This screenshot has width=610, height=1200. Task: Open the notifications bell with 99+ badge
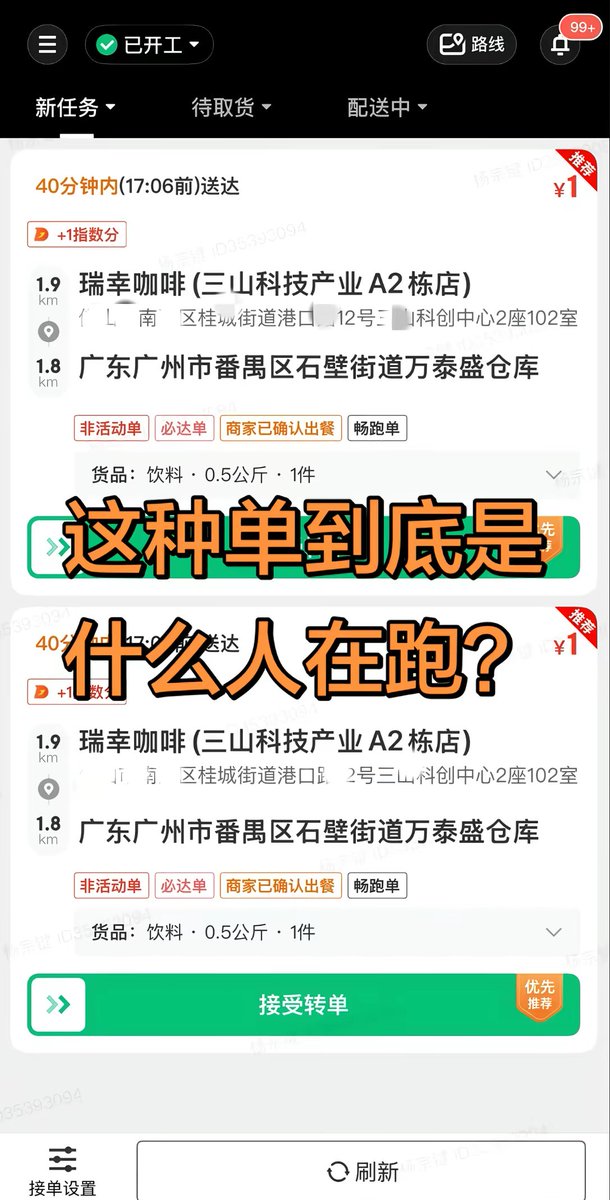tap(561, 45)
